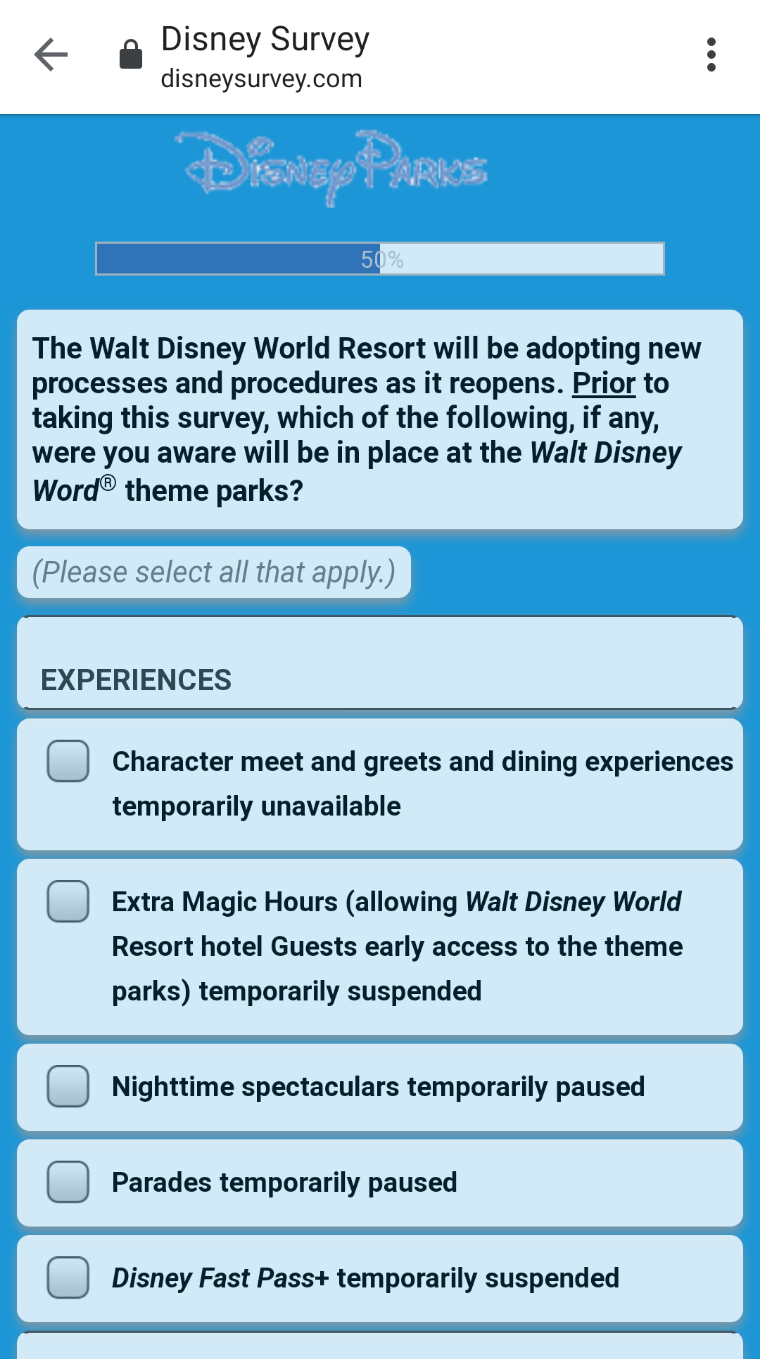Check Character meet and greets temporarily unavailable

pos(69,762)
